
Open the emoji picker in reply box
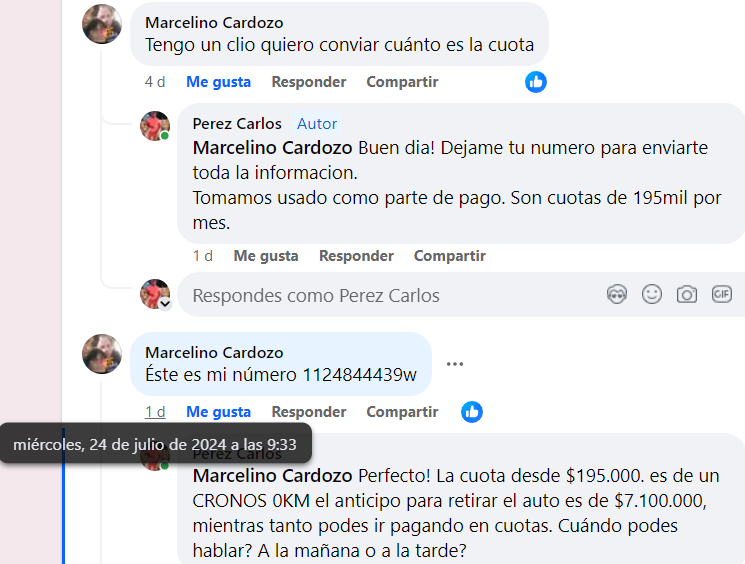tap(652, 294)
